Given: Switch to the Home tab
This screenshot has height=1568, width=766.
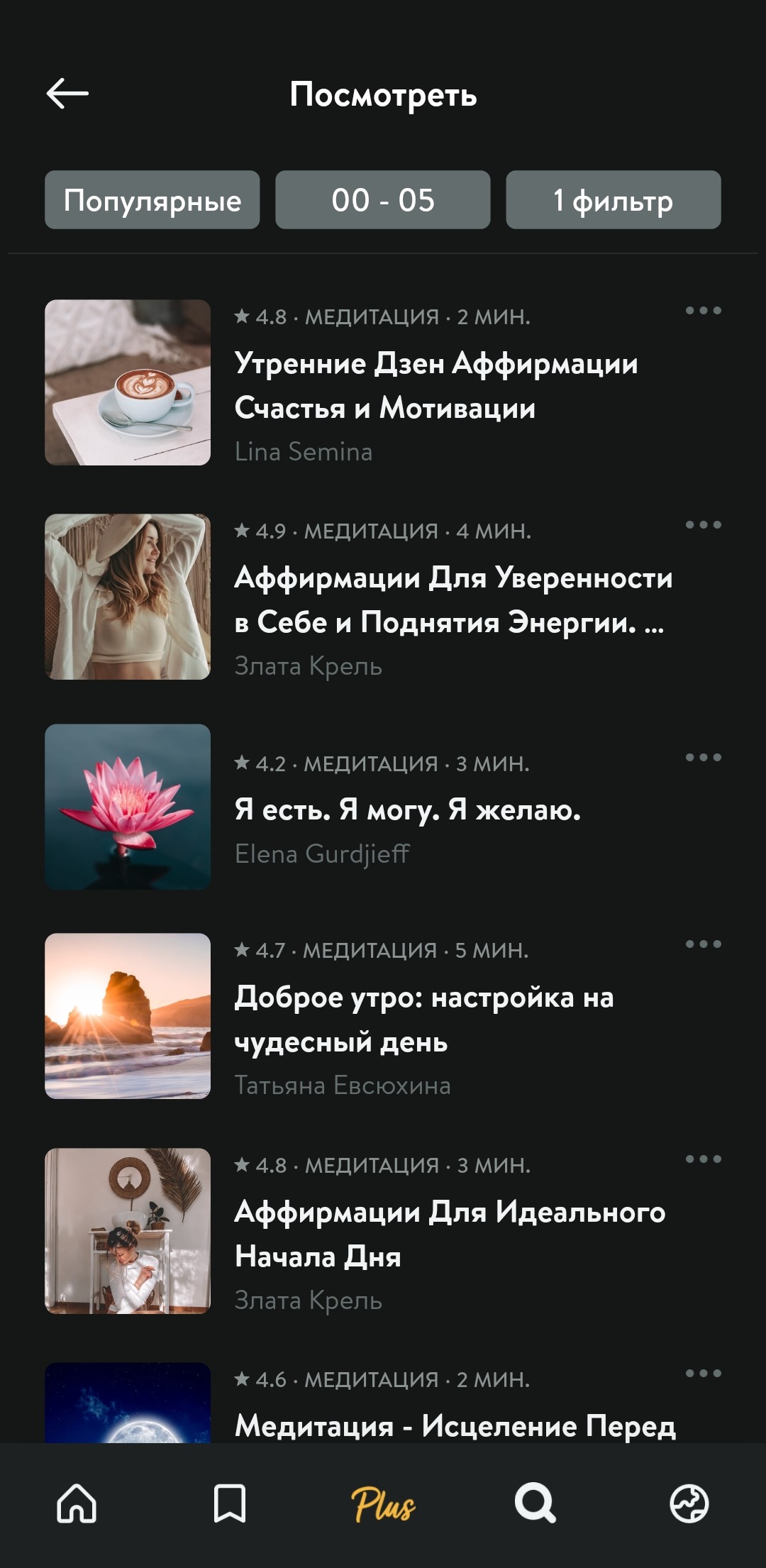Looking at the screenshot, I should pyautogui.click(x=77, y=1503).
